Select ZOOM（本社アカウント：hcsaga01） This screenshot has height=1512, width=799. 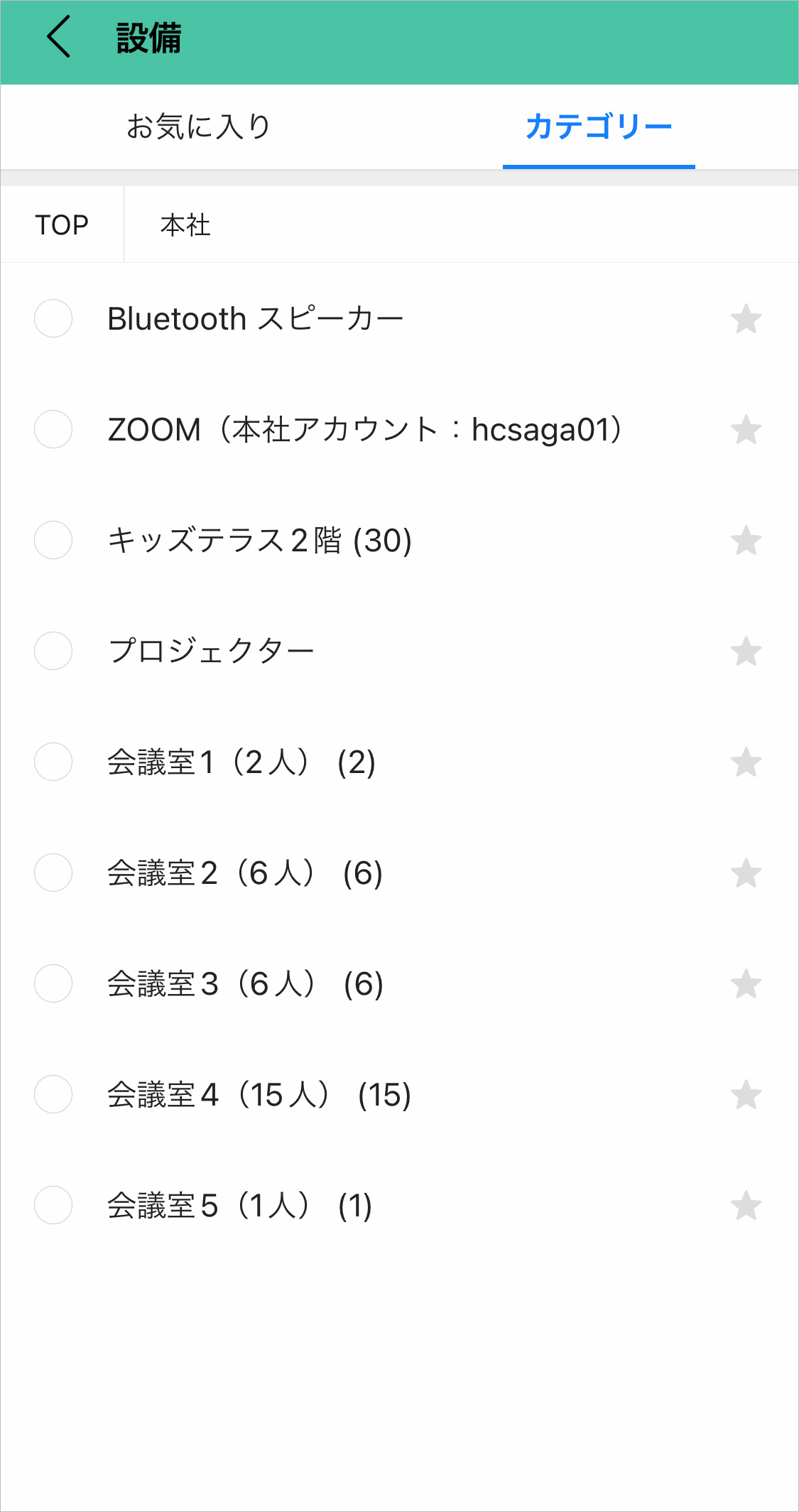pos(53,429)
